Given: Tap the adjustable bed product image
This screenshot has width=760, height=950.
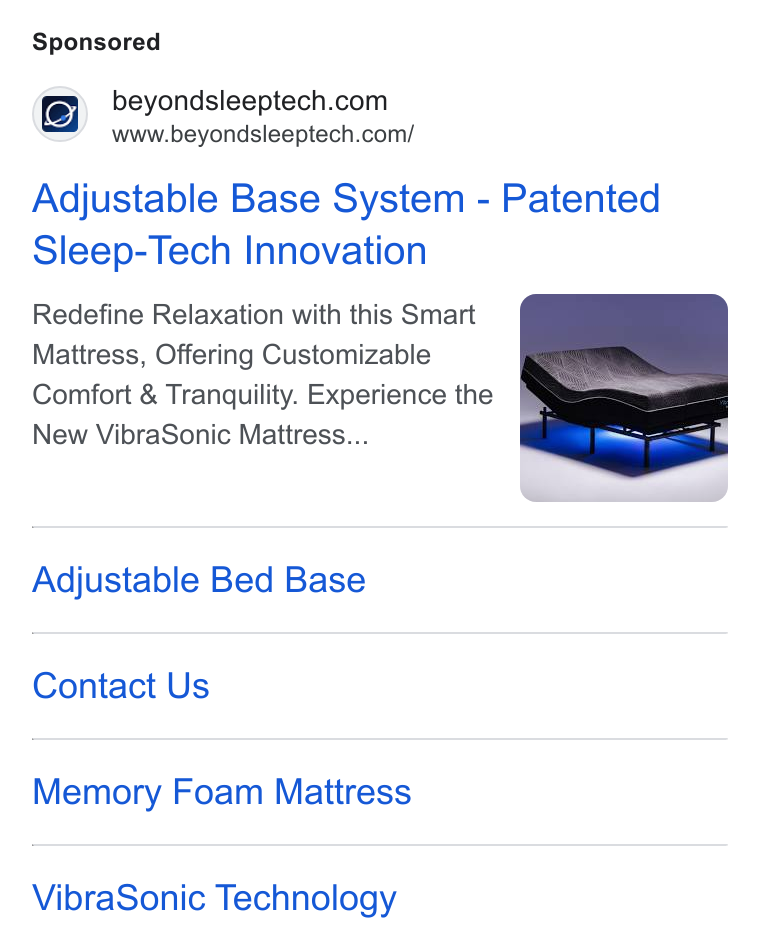Looking at the screenshot, I should pyautogui.click(x=624, y=398).
